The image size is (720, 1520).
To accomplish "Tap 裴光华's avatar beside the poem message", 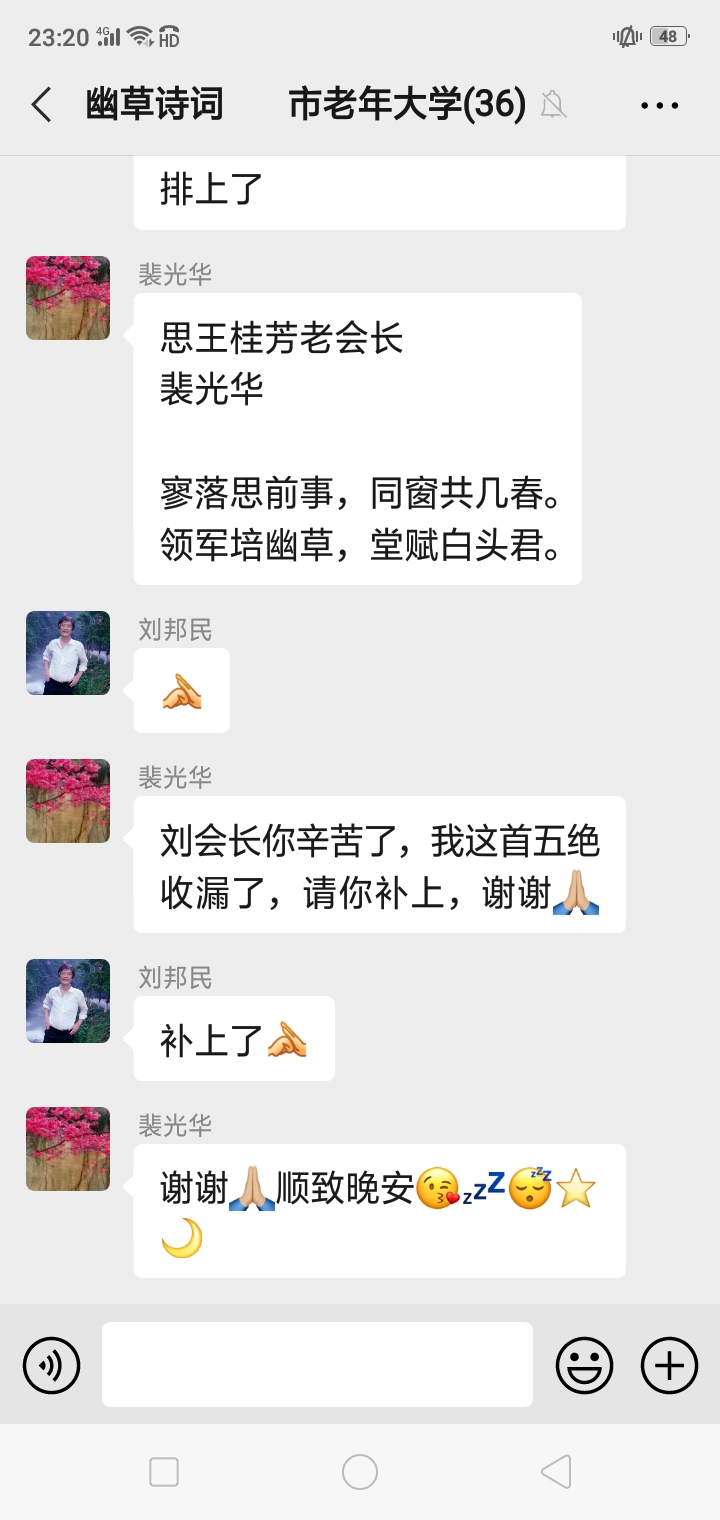I will pos(68,298).
